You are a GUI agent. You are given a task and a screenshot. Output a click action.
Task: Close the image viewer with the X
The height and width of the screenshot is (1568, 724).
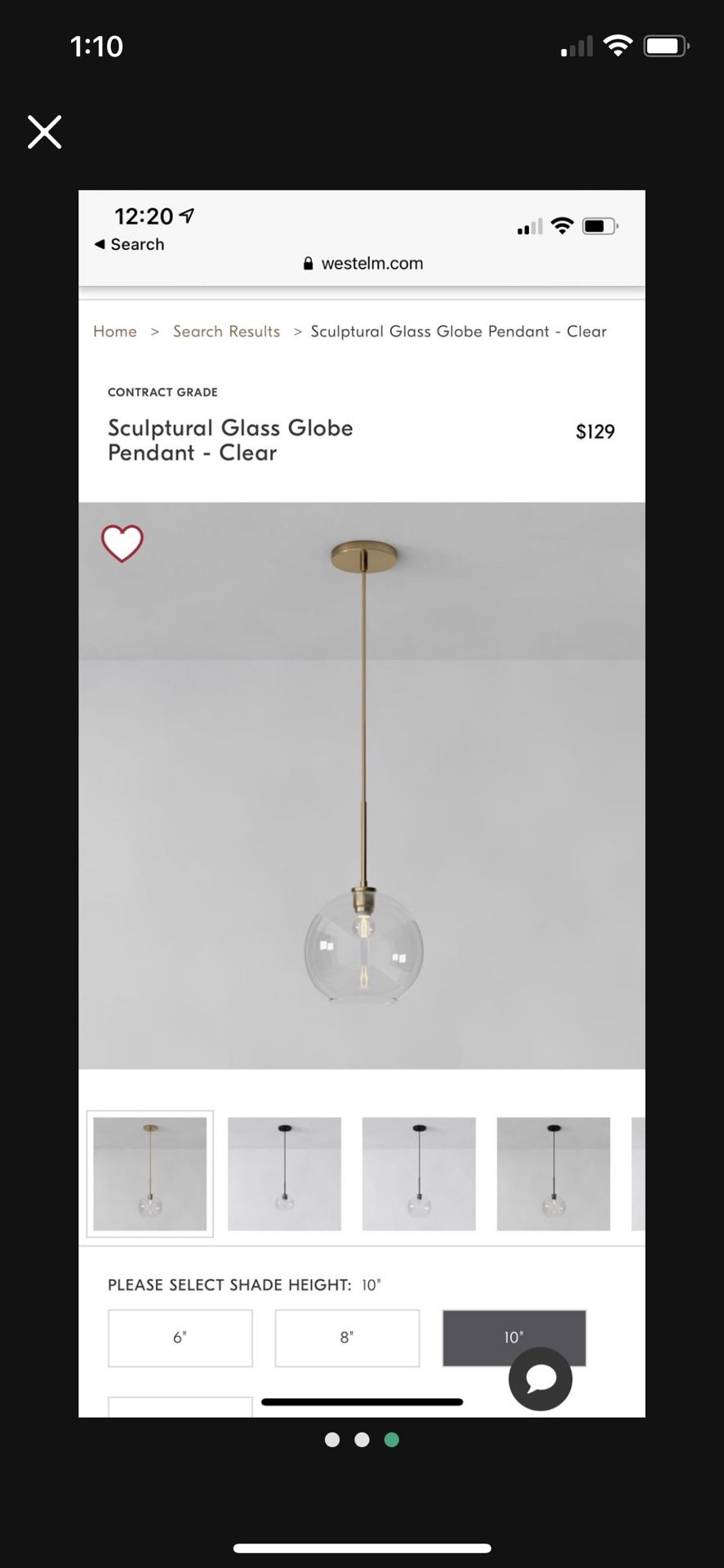(x=44, y=131)
